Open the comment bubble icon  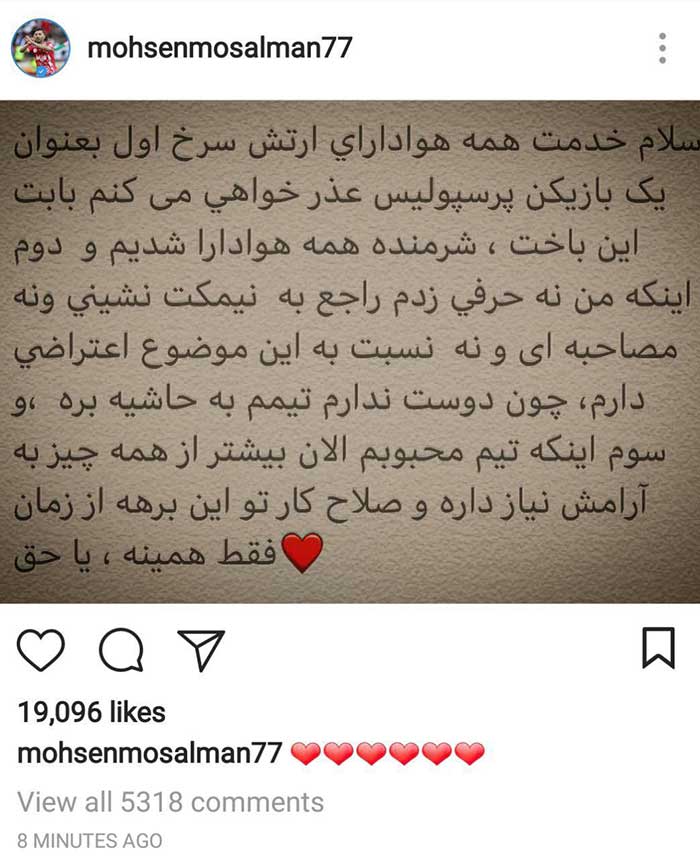[x=121, y=650]
